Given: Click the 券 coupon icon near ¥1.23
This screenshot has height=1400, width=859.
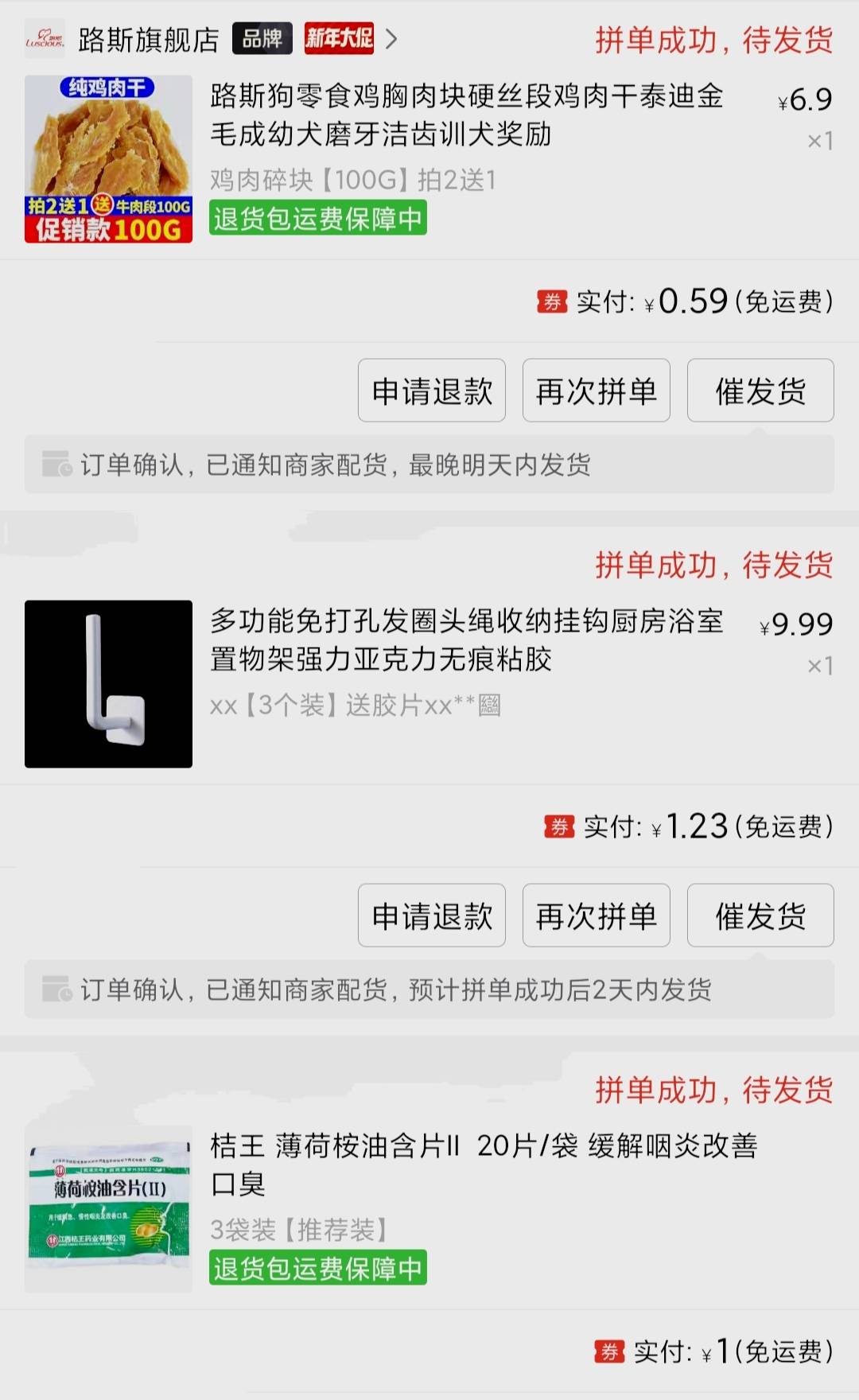Looking at the screenshot, I should pos(558,826).
